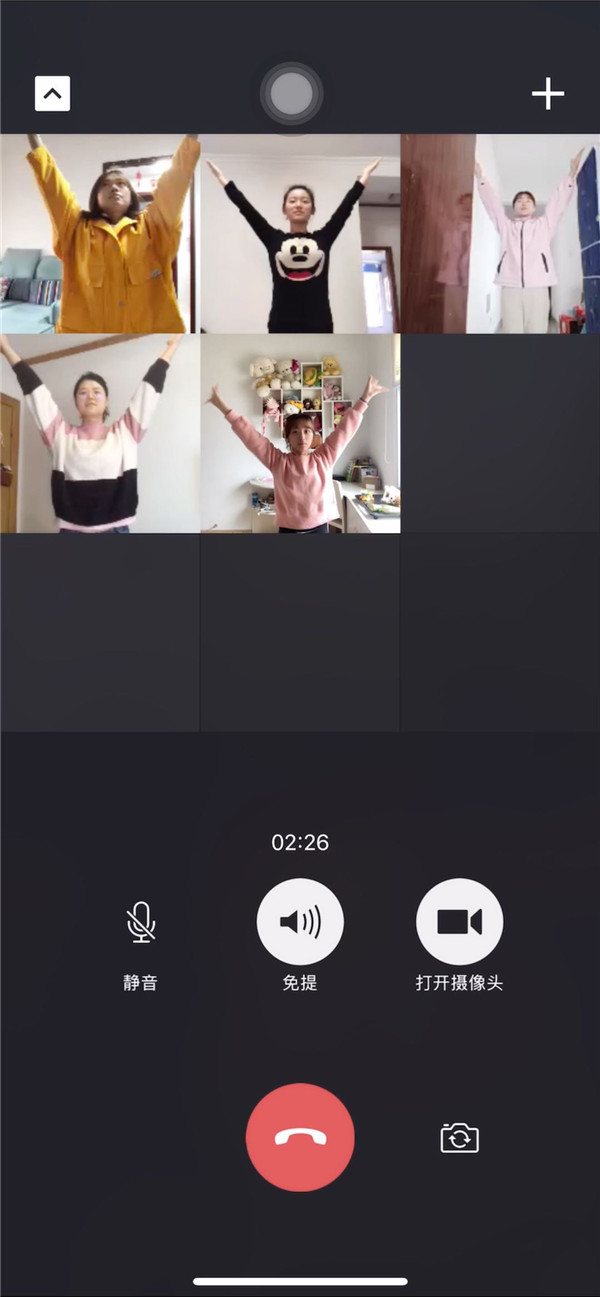Image resolution: width=600 pixels, height=1297 pixels.
Task: Add participants with the plus icon
Action: [547, 94]
